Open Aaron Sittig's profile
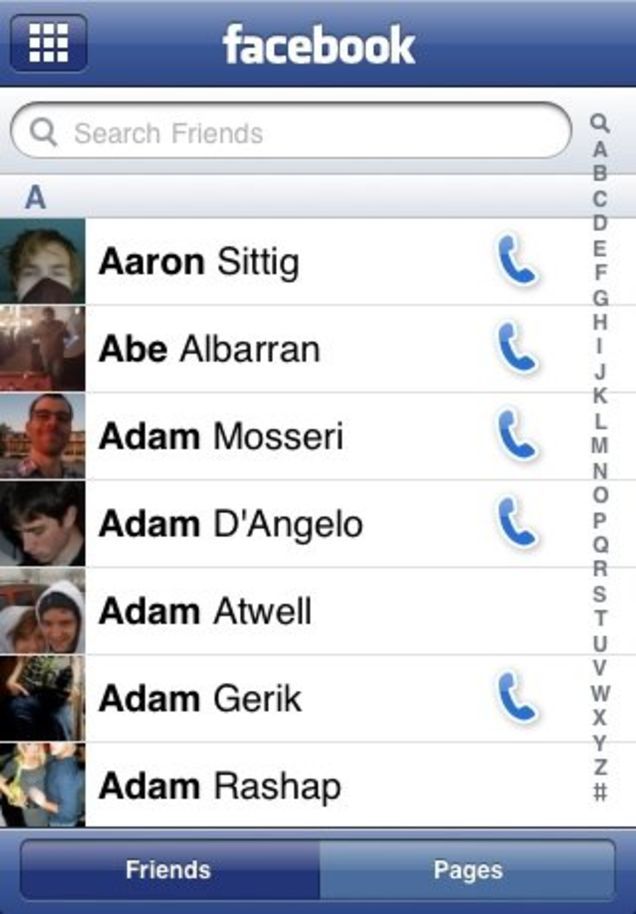 tap(198, 262)
